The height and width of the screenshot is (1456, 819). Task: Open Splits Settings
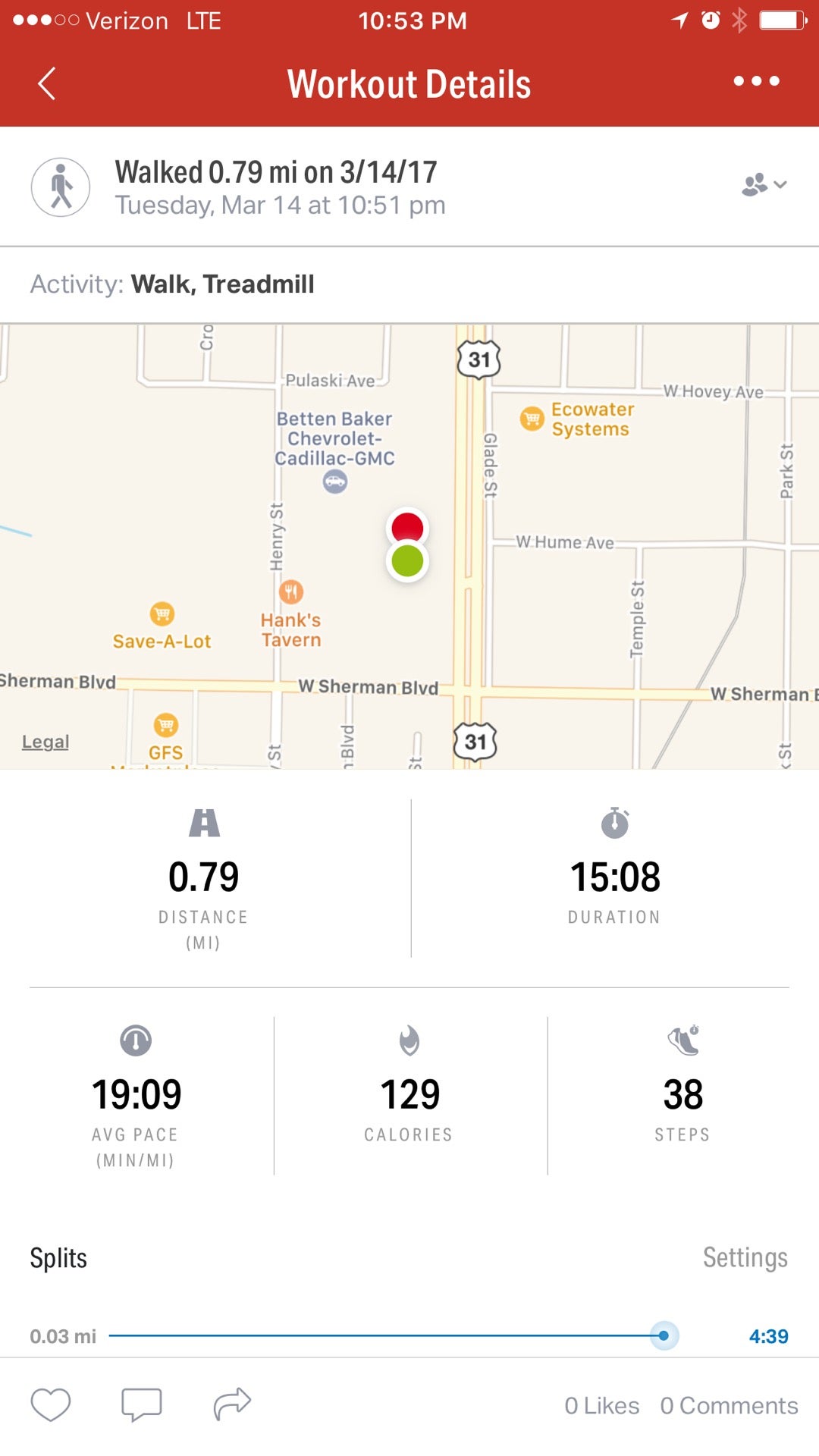click(x=745, y=1257)
